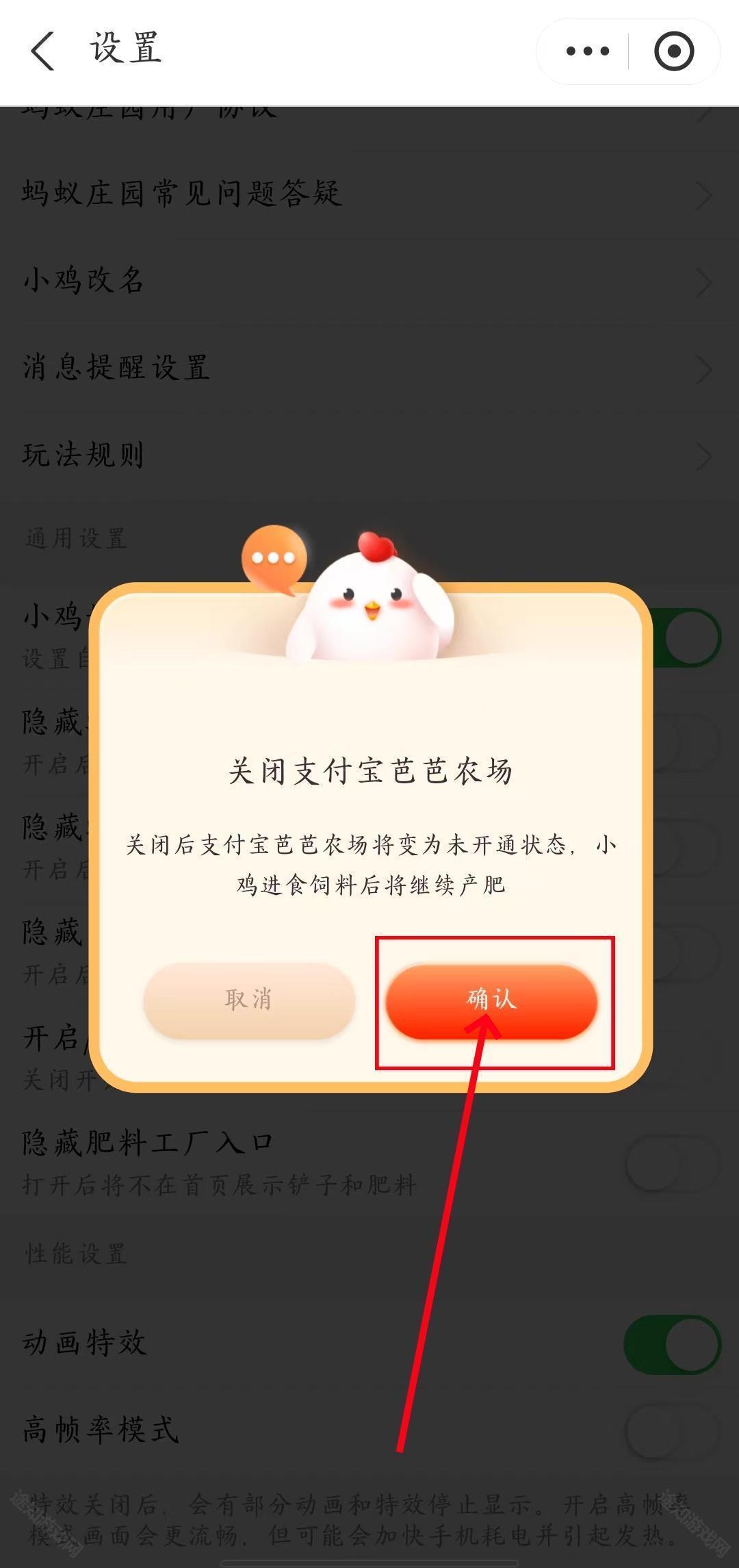The width and height of the screenshot is (739, 1568).
Task: Open the three-dot more menu
Action: point(587,51)
